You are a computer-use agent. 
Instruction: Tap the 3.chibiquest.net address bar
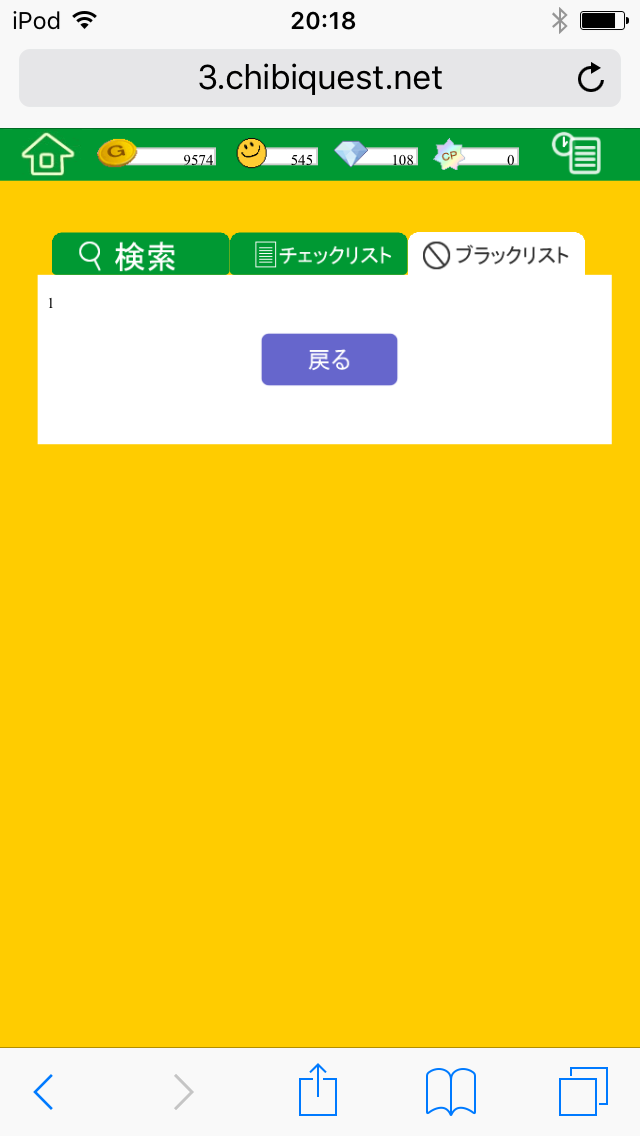click(320, 78)
